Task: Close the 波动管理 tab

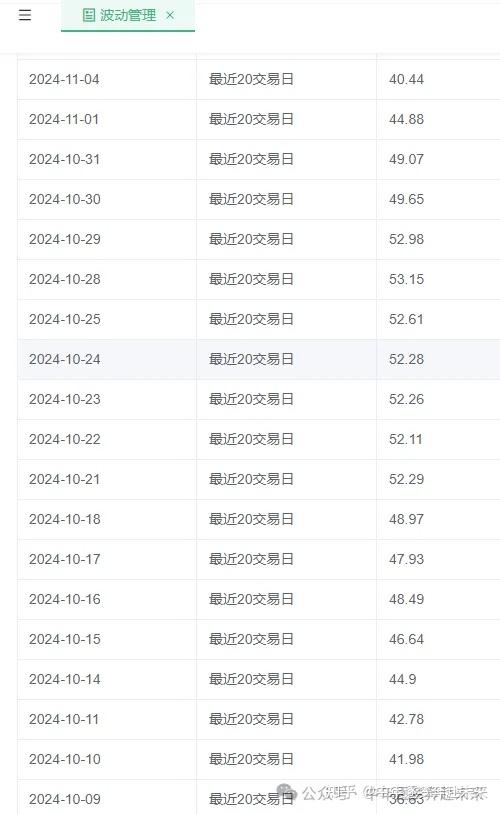Action: (170, 16)
